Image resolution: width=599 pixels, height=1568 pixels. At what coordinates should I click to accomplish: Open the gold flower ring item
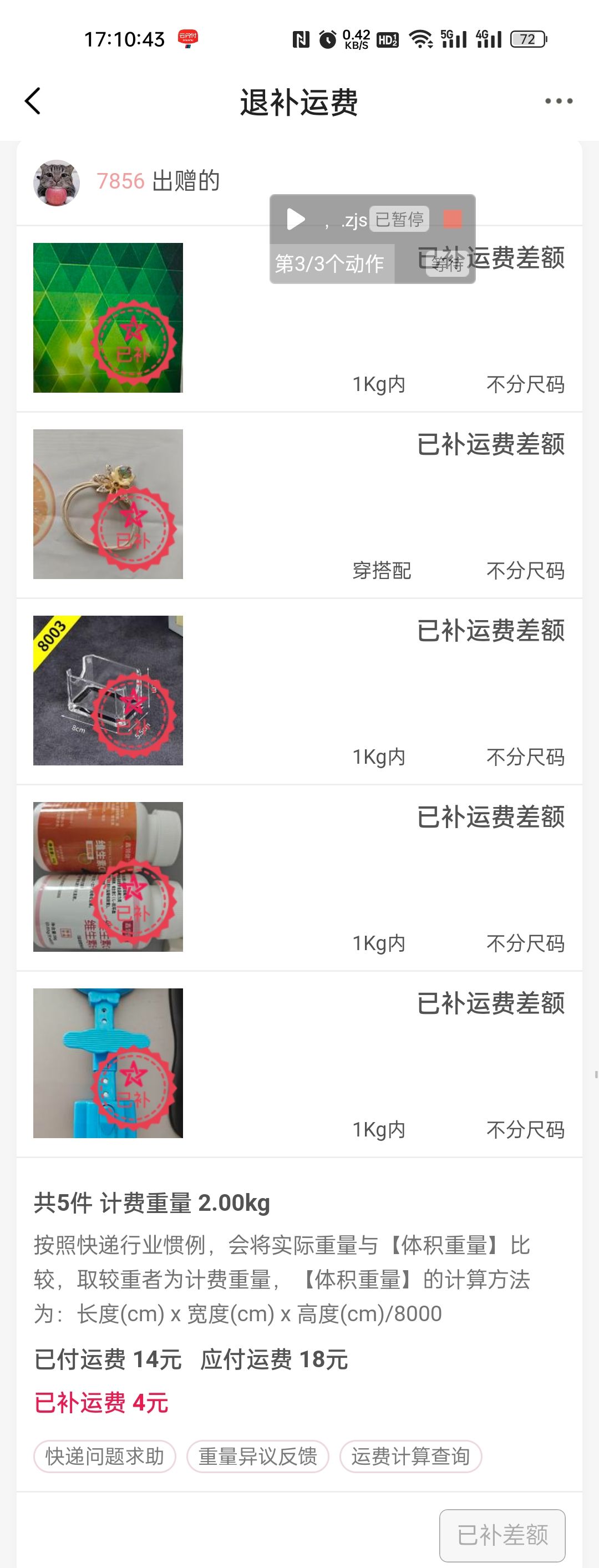108,504
